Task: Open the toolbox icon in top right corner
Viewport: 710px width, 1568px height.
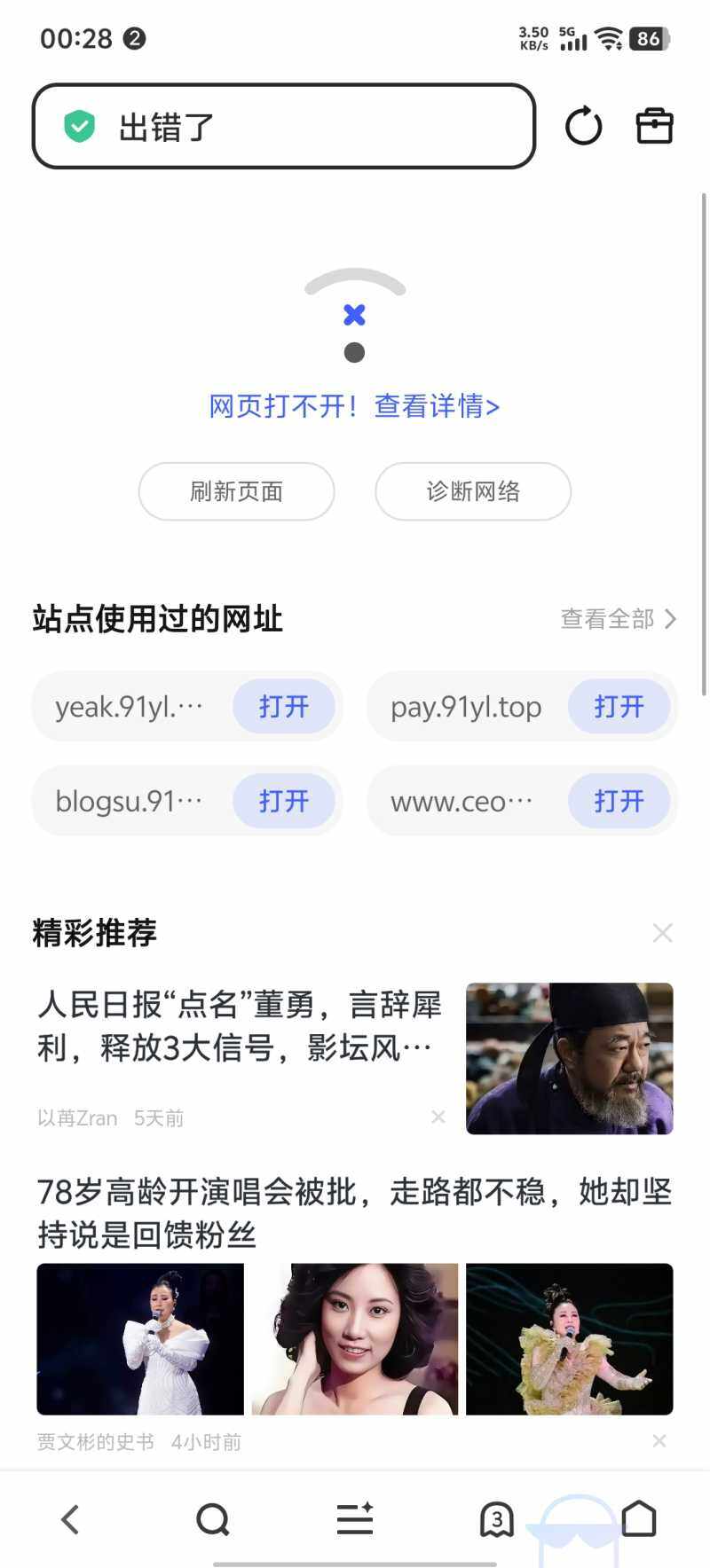Action: point(654,126)
